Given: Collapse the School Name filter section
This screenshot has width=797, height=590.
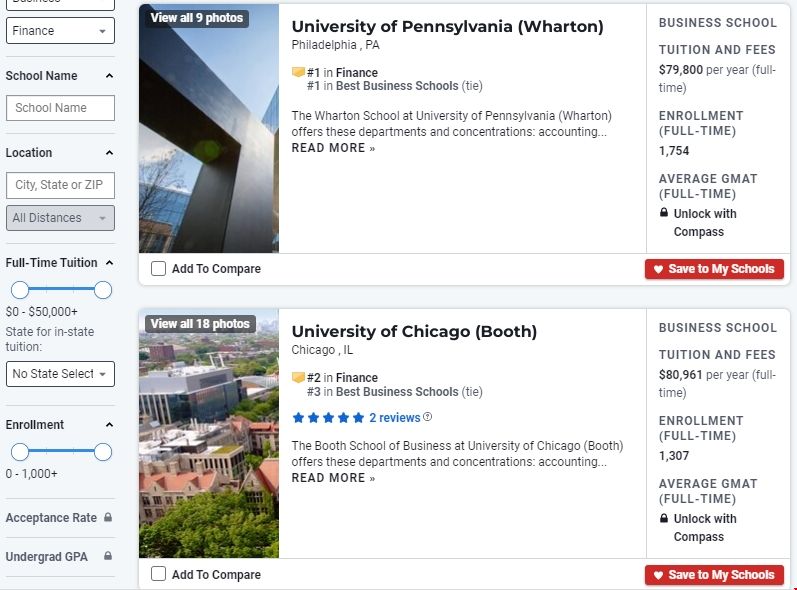Looking at the screenshot, I should tap(109, 76).
